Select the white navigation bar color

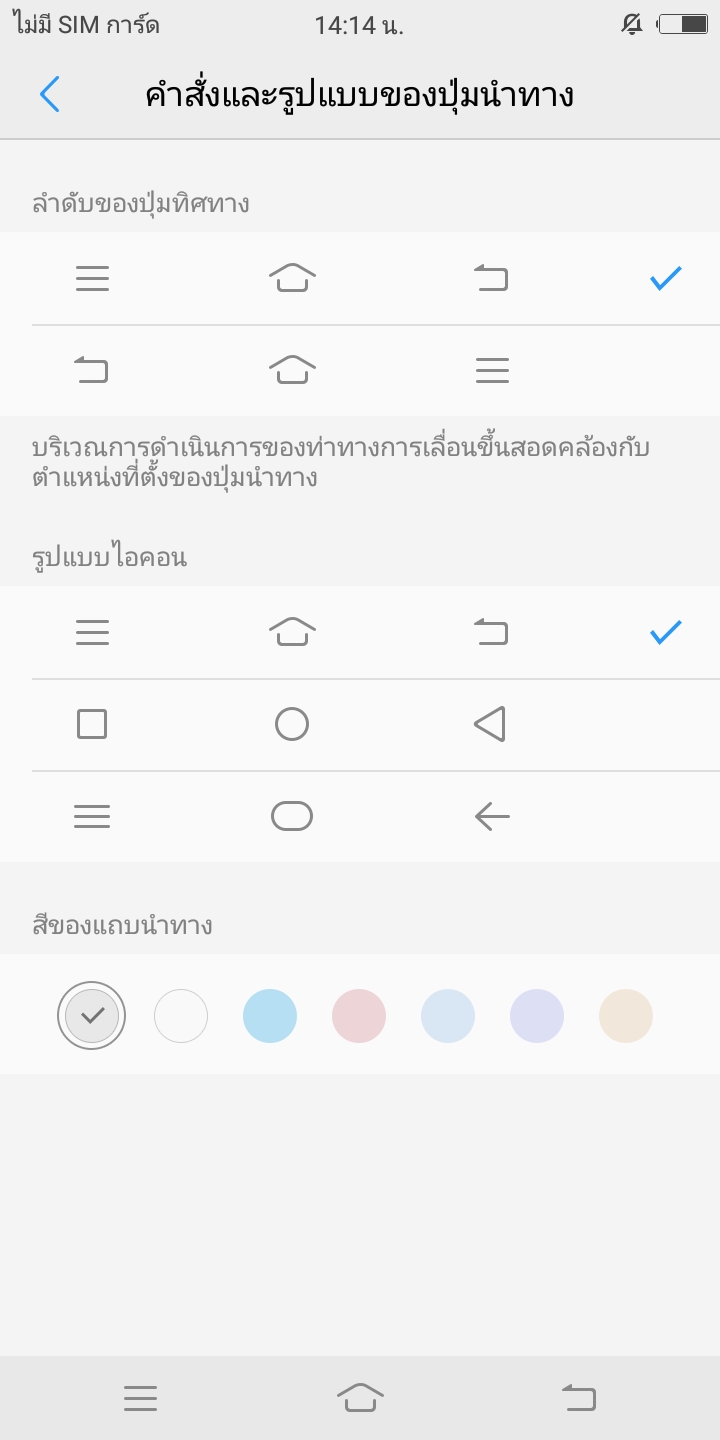click(181, 1016)
